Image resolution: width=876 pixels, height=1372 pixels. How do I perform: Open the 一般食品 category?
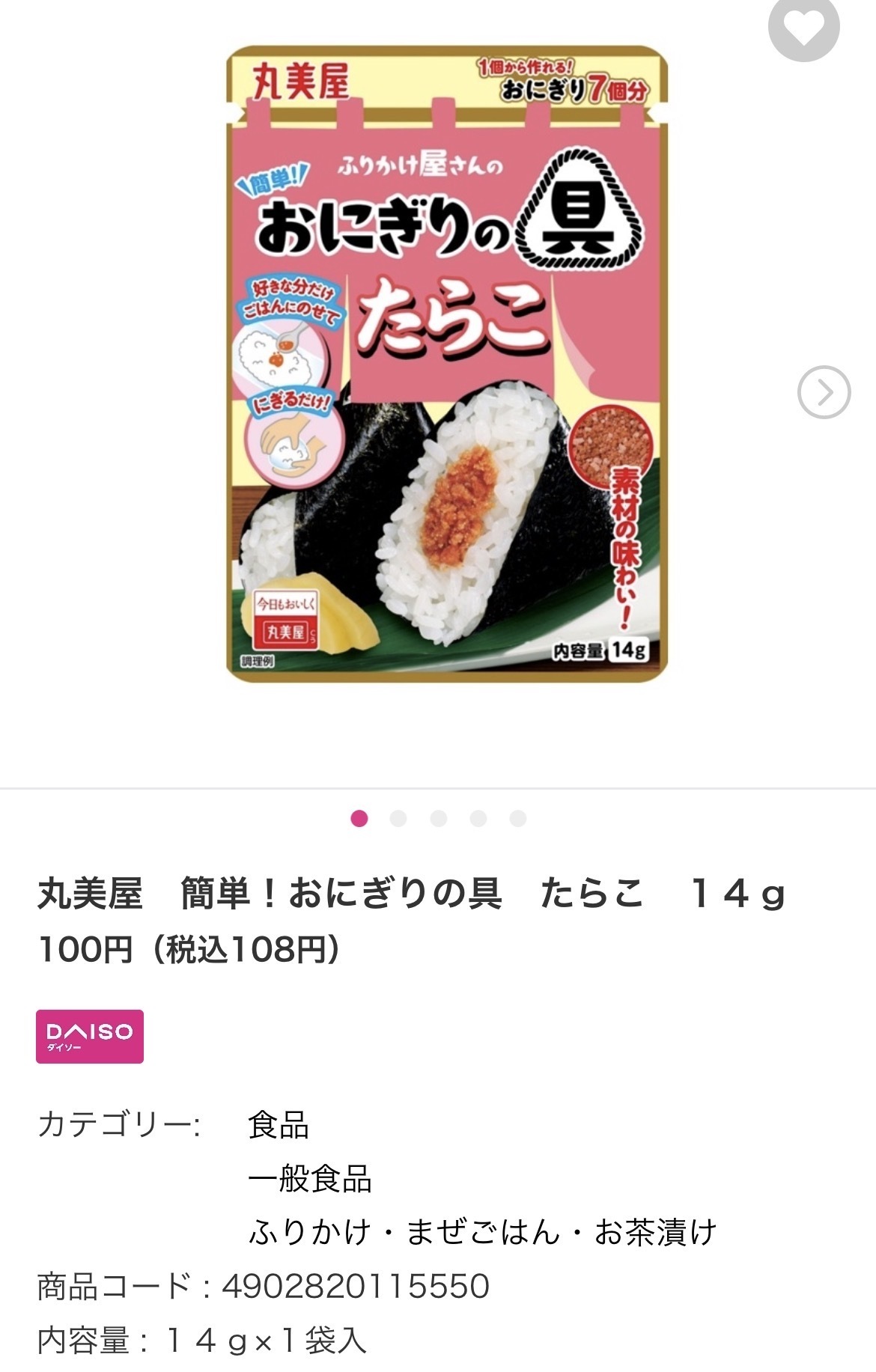click(310, 1179)
